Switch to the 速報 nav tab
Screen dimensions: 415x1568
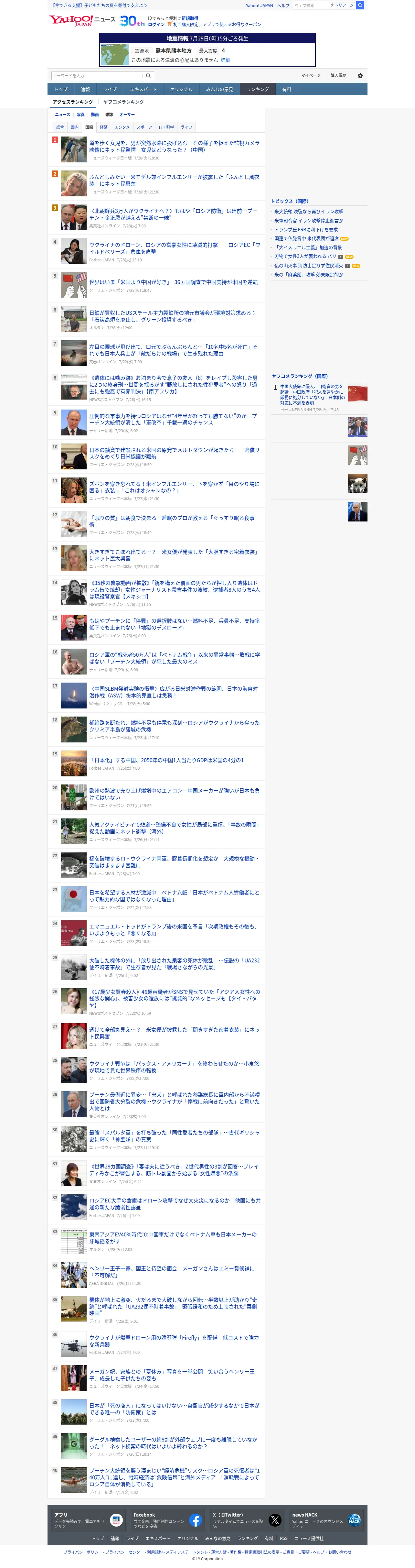[85, 90]
